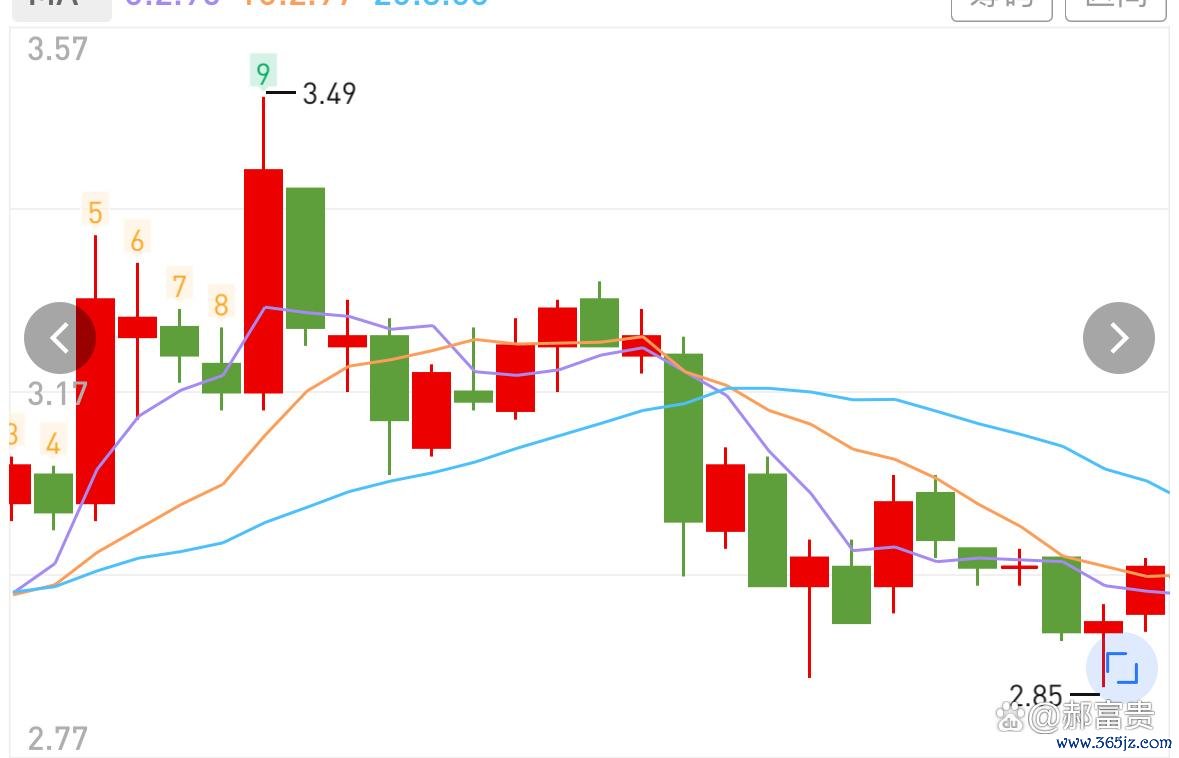The height and width of the screenshot is (758, 1179).
Task: Go to the next image with right arrow
Action: coord(1118,338)
